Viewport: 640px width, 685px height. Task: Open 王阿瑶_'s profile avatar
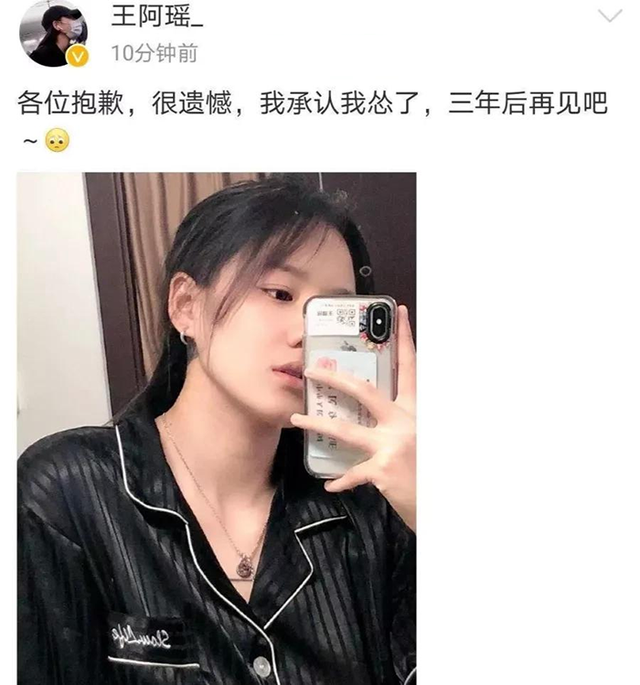point(53,33)
